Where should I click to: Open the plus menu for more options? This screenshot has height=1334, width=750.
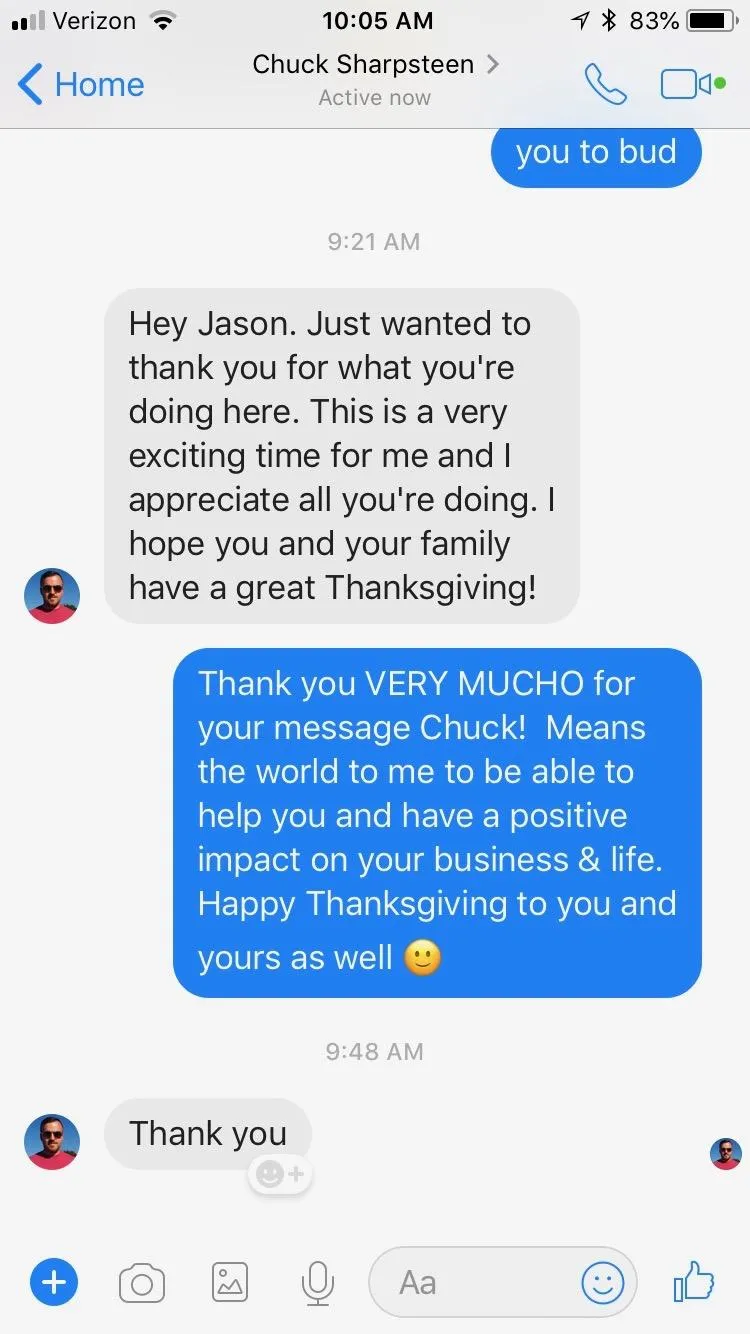[54, 1282]
